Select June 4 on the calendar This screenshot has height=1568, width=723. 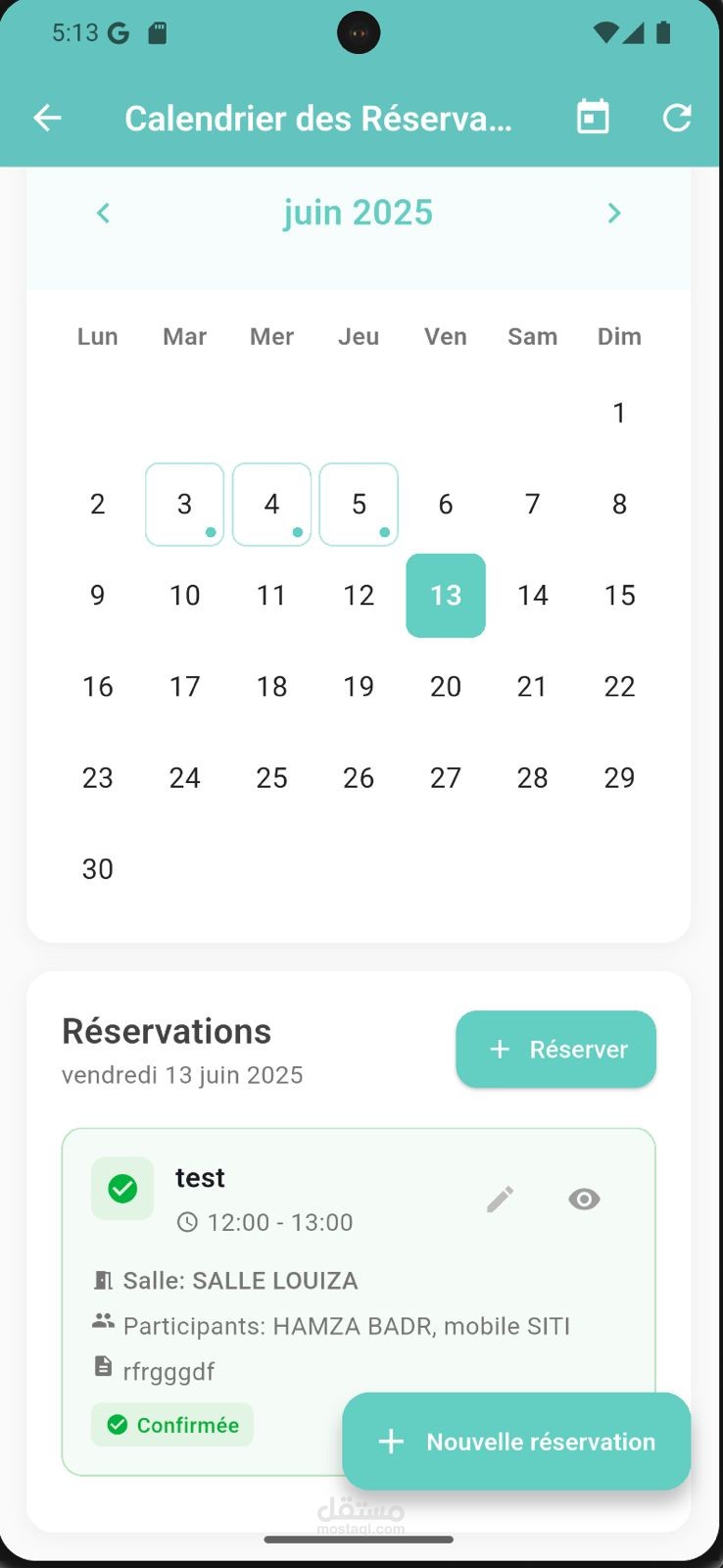[x=271, y=504]
